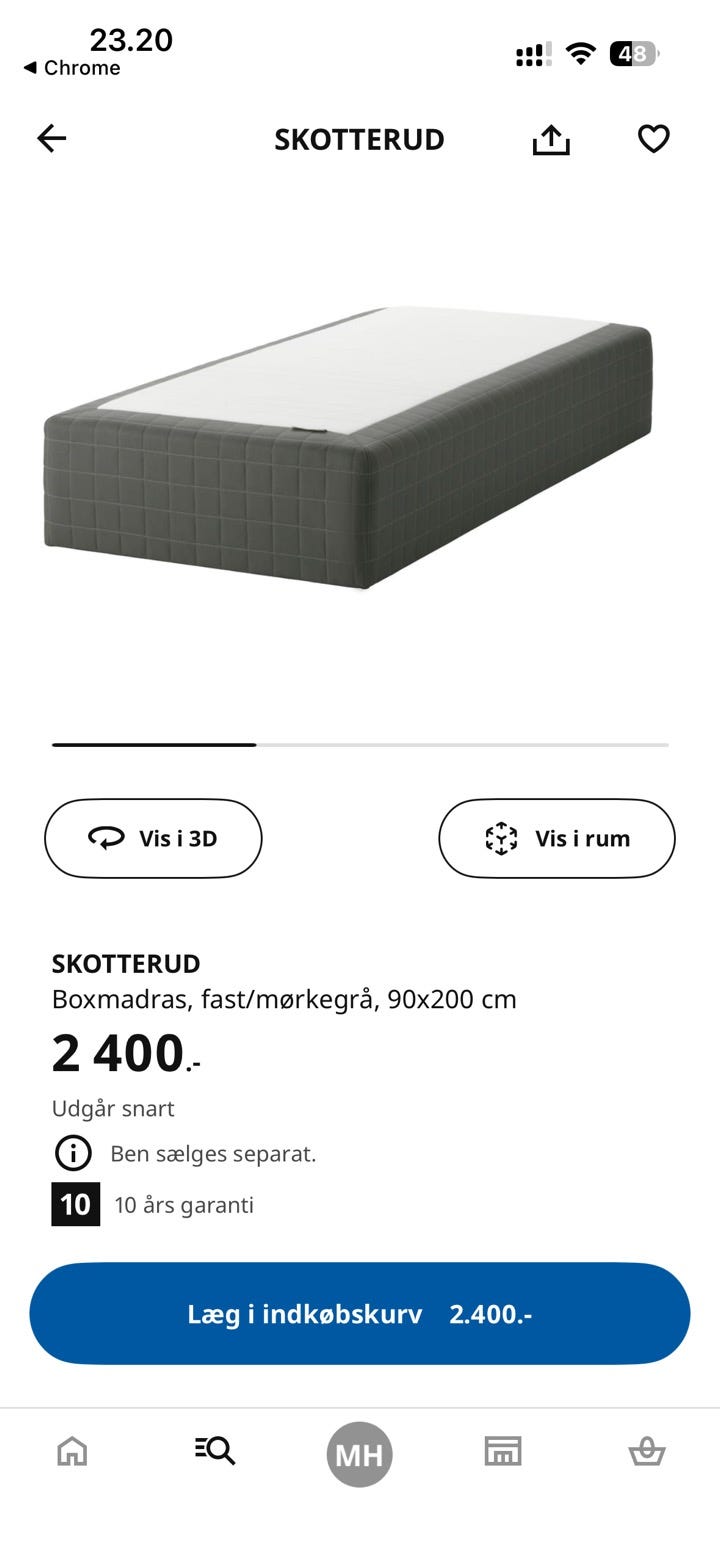Tap the 10-year guarantee badge
Viewport: 720px width, 1561px height.
[75, 1205]
